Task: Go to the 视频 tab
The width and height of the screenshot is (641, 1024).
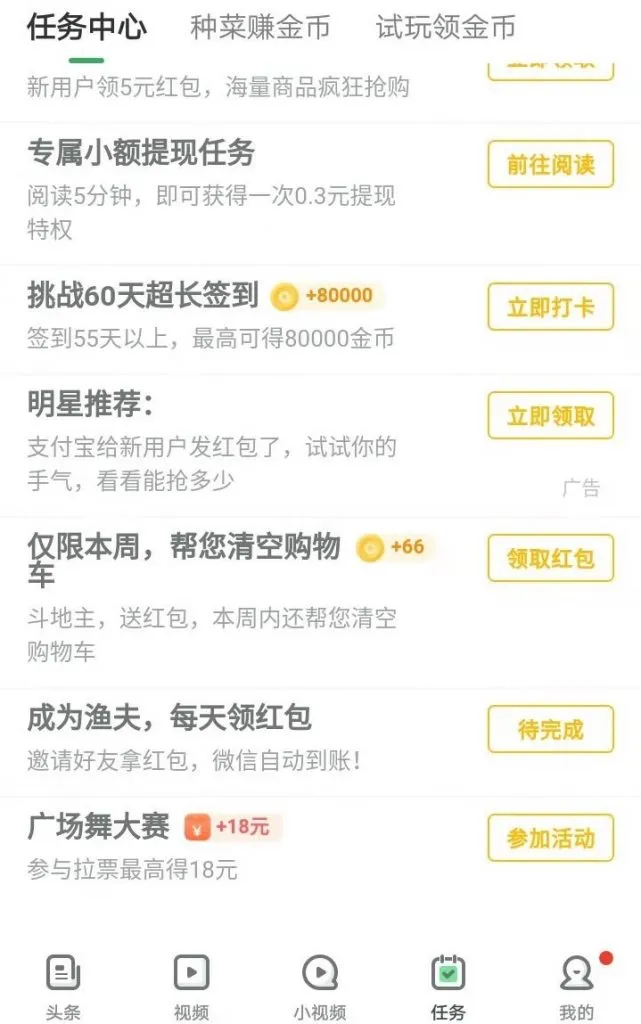Action: click(x=191, y=987)
